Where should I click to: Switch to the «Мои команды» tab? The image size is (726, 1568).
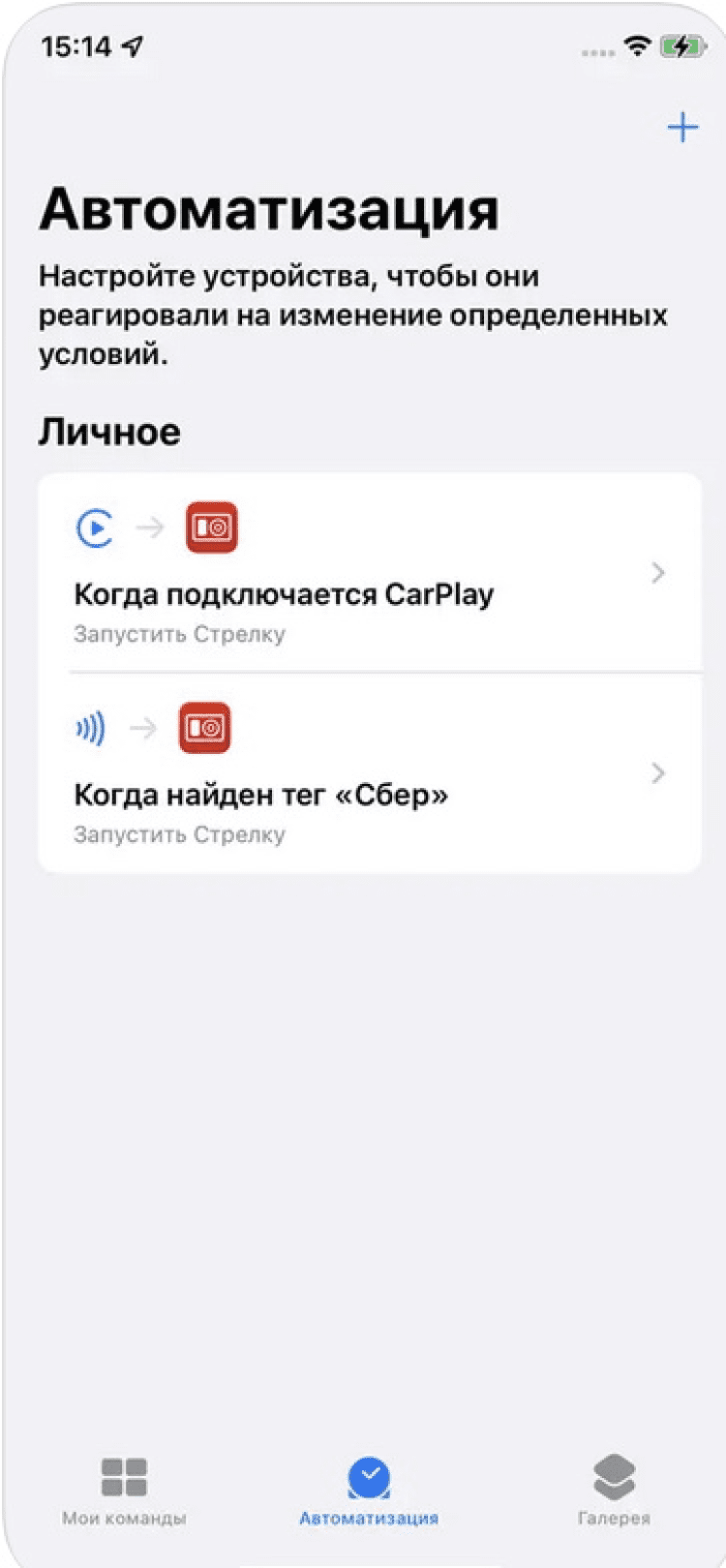pos(124,1491)
